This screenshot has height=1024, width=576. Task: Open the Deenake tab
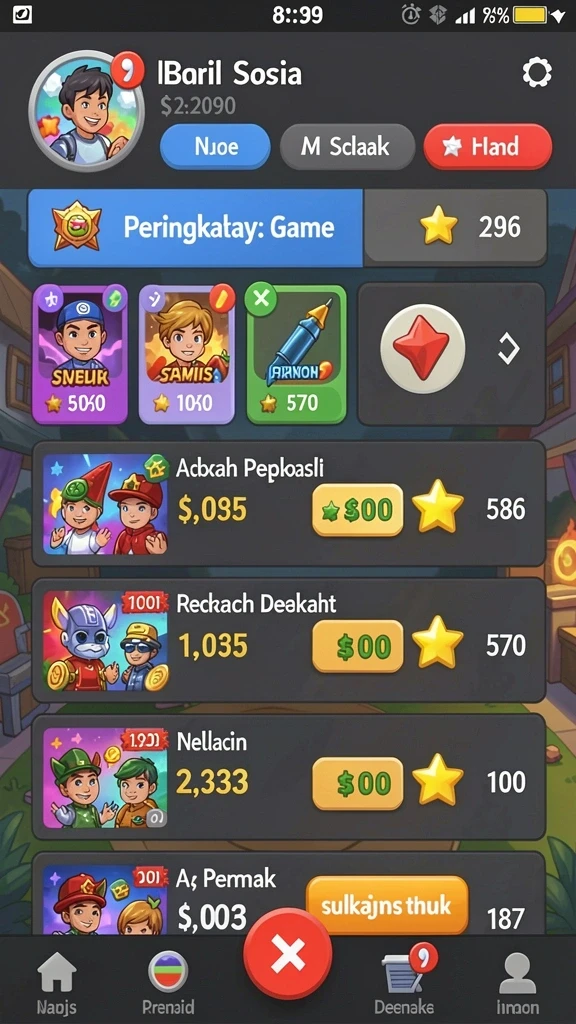pos(405,983)
